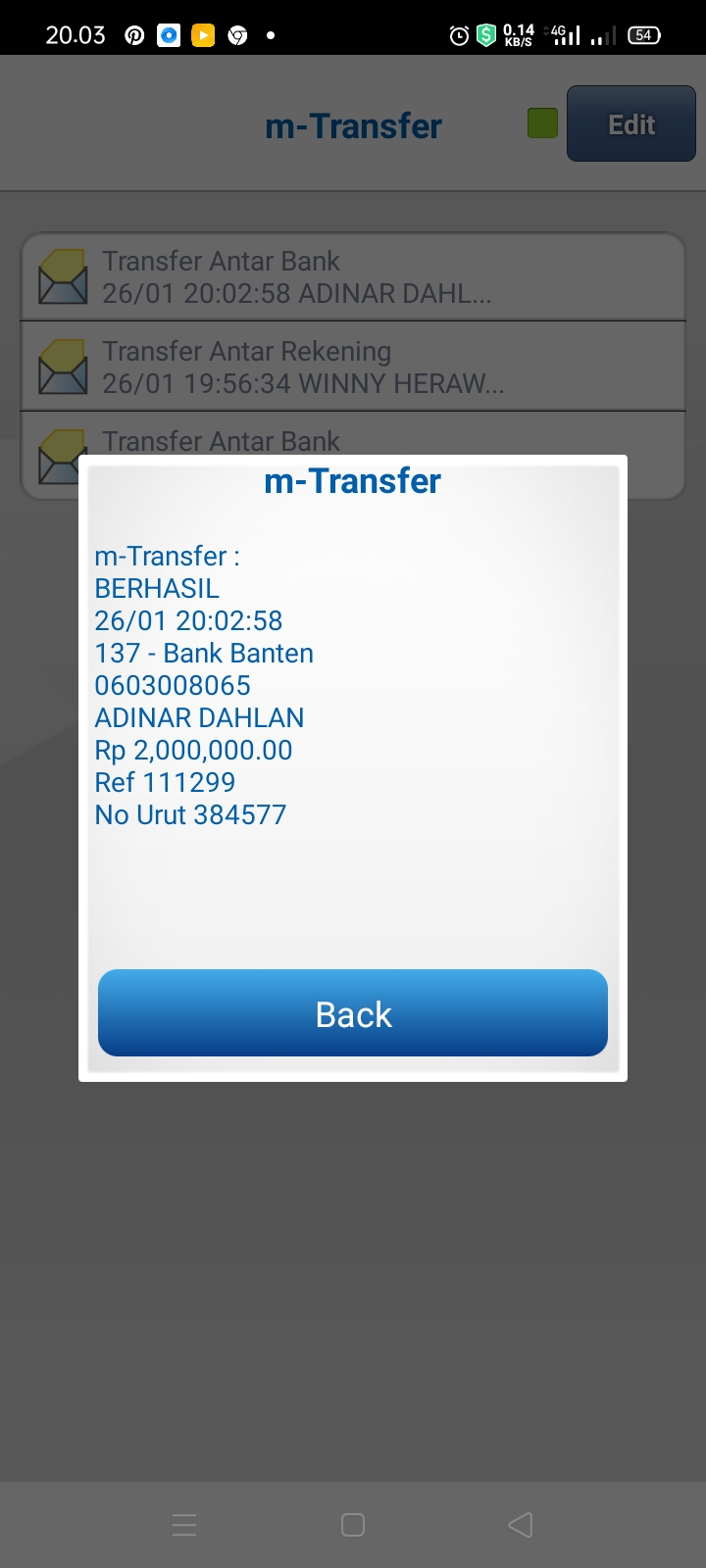Tap the Edit button
This screenshot has height=1568, width=706.
(x=630, y=124)
